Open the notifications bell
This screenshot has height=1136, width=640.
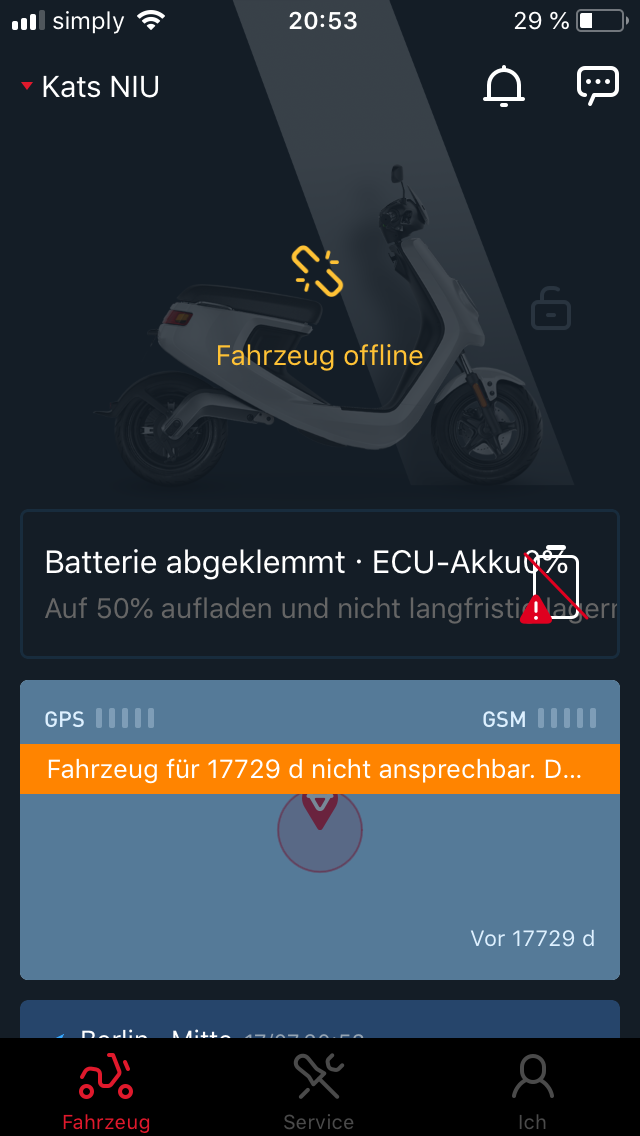tap(504, 86)
